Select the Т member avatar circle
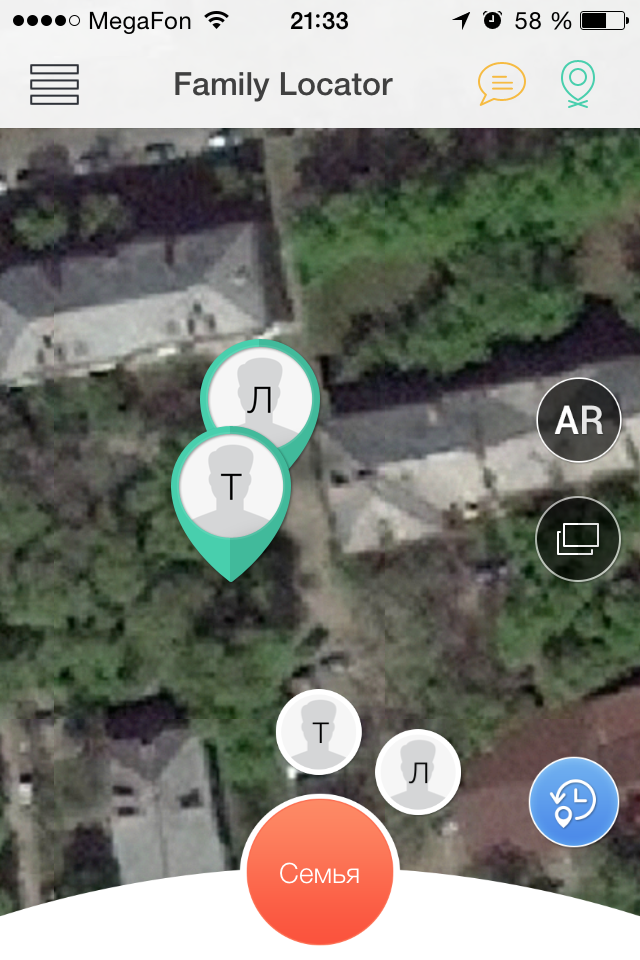 click(319, 732)
